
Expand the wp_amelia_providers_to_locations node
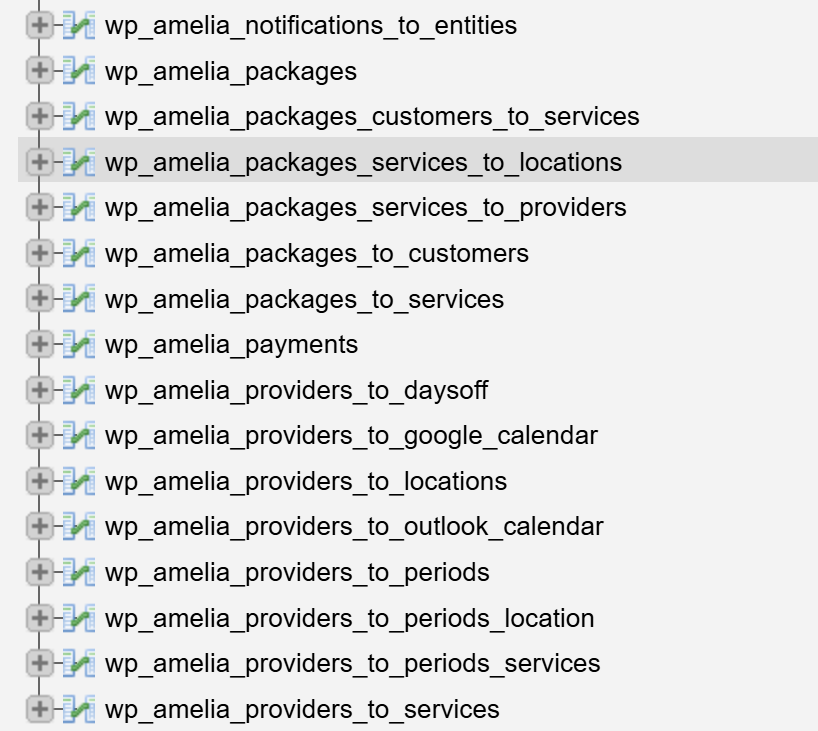[39, 481]
